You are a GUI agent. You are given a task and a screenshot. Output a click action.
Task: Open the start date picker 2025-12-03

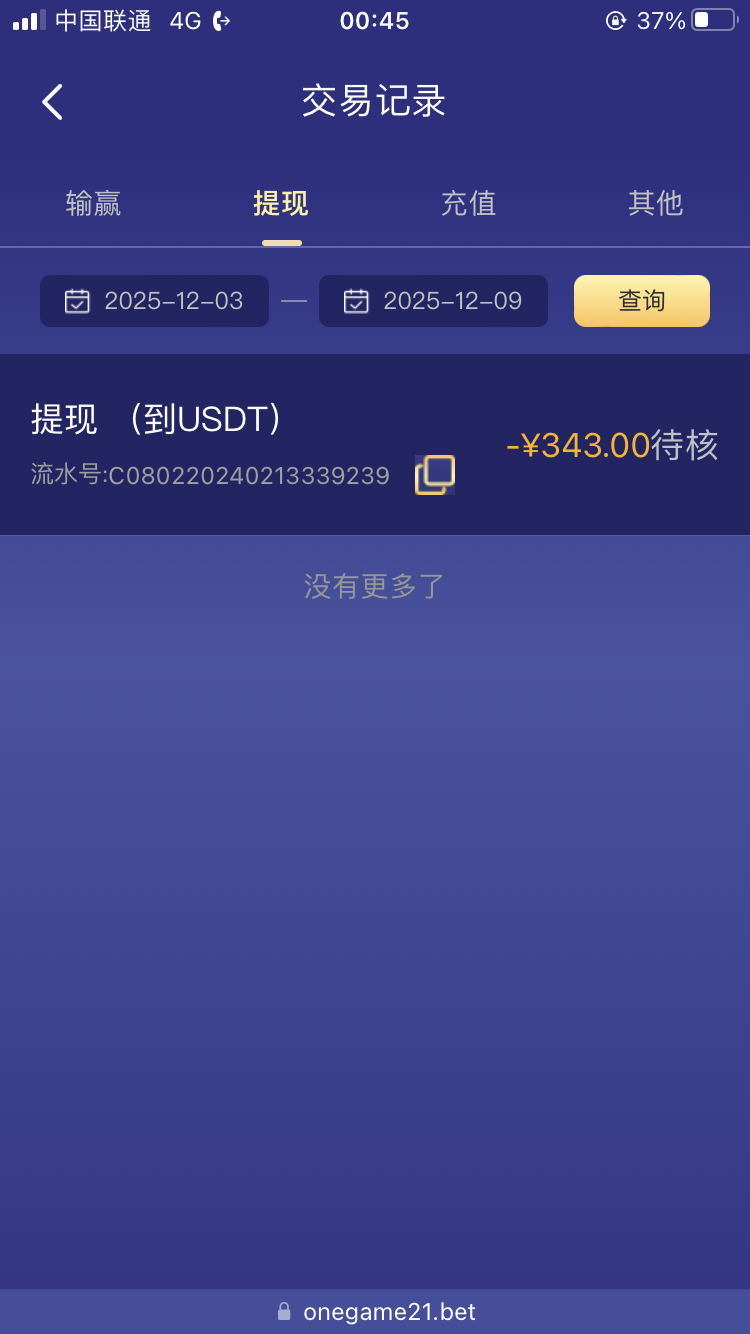154,301
